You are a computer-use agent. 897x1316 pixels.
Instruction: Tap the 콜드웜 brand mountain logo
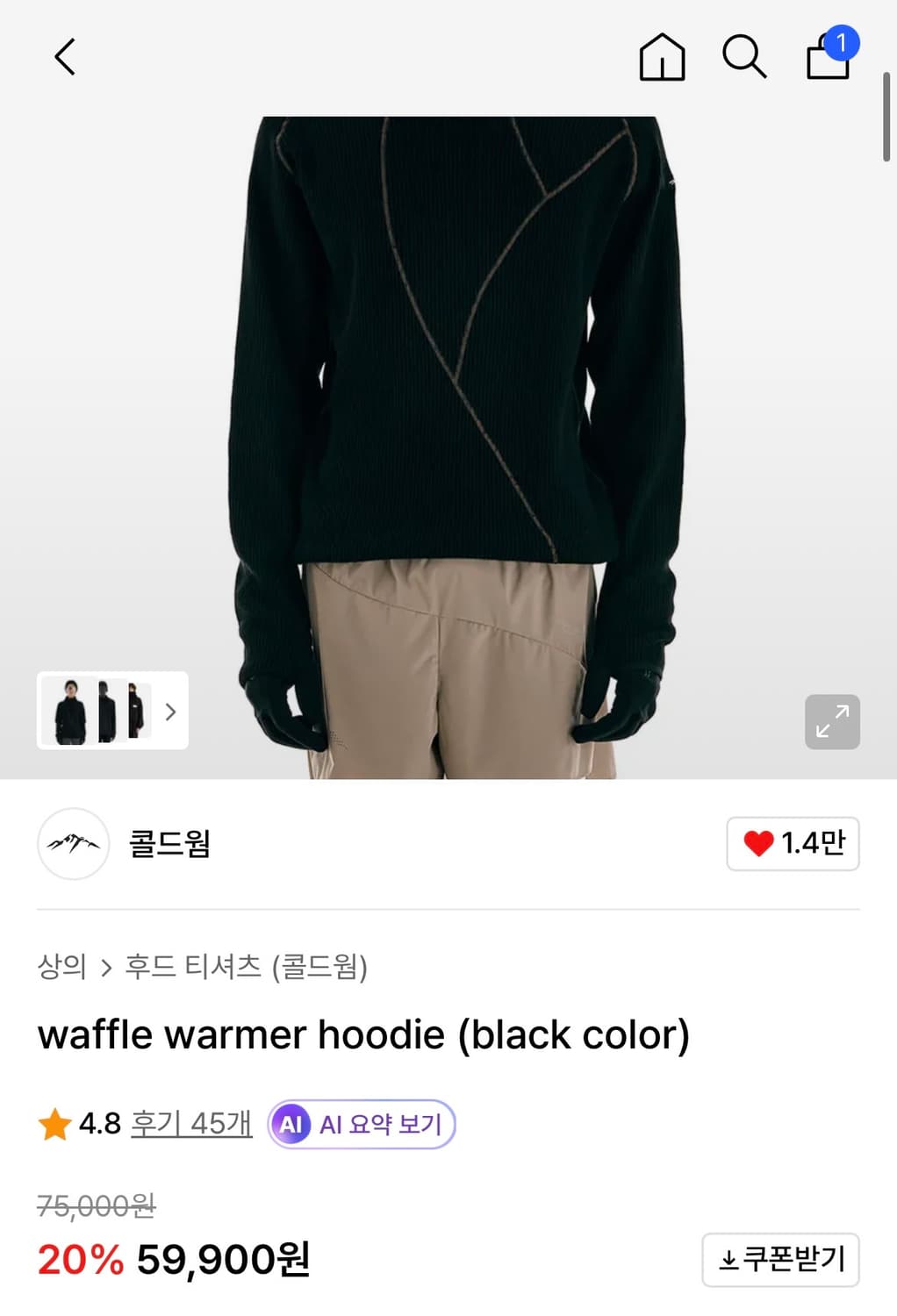[73, 844]
